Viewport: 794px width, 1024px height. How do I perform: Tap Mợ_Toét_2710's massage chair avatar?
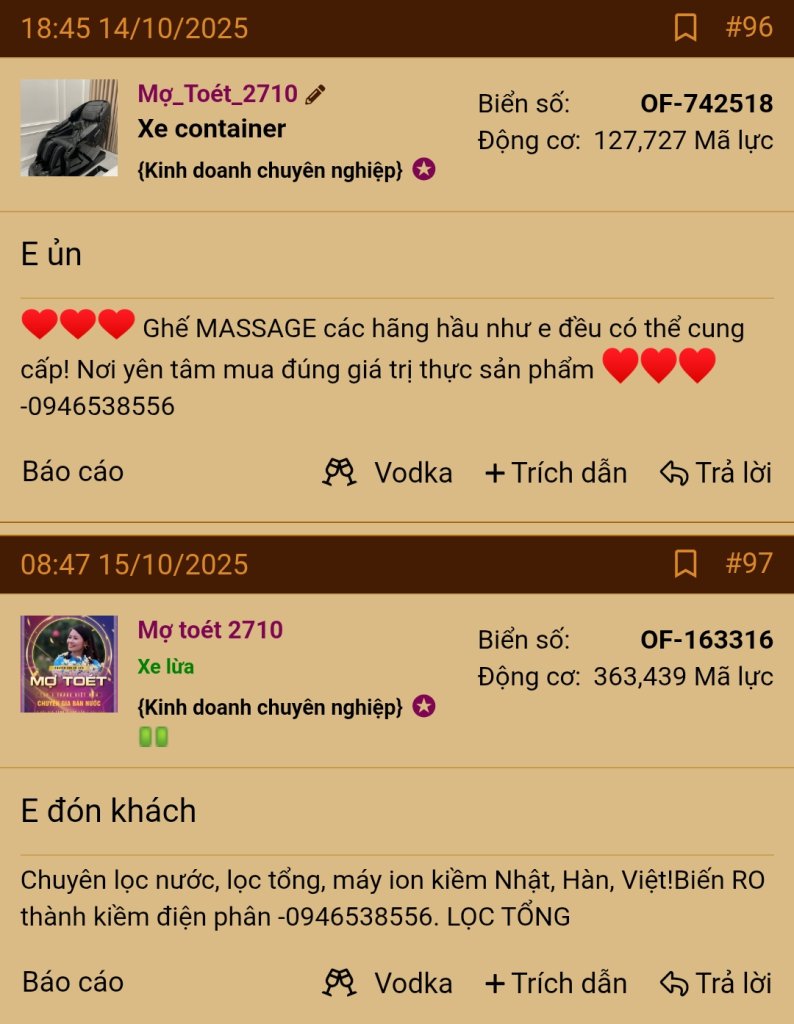click(69, 128)
